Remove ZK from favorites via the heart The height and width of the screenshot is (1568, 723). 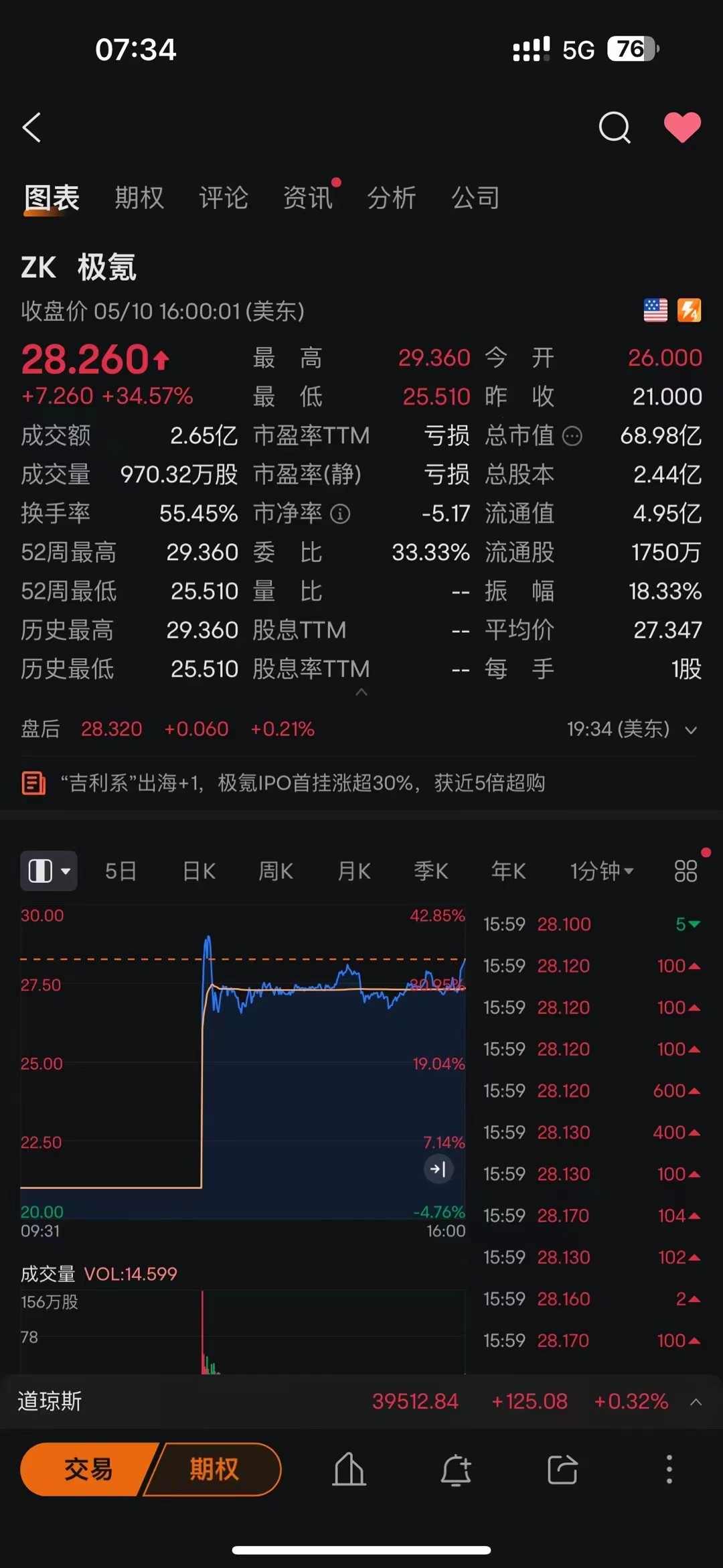click(681, 127)
